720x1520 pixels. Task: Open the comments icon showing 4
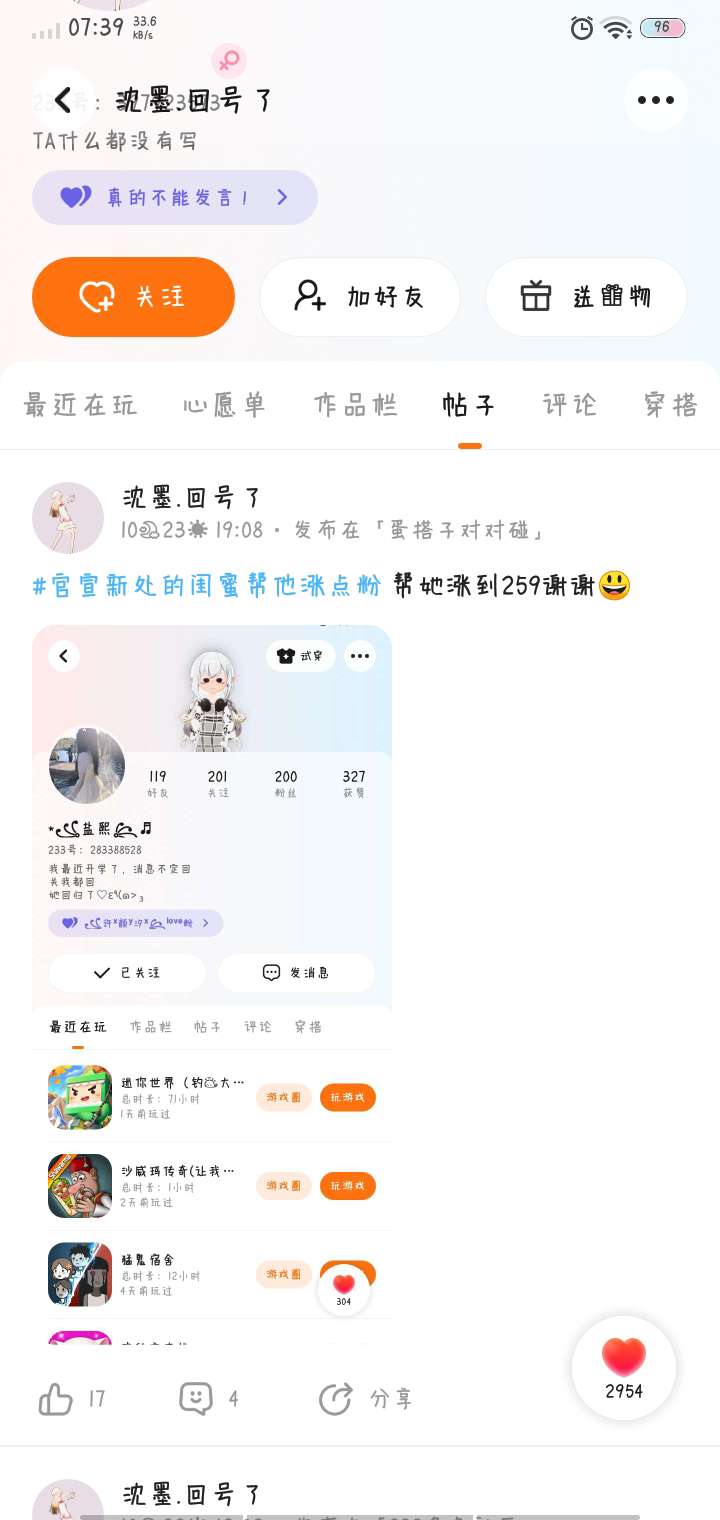click(x=197, y=1398)
